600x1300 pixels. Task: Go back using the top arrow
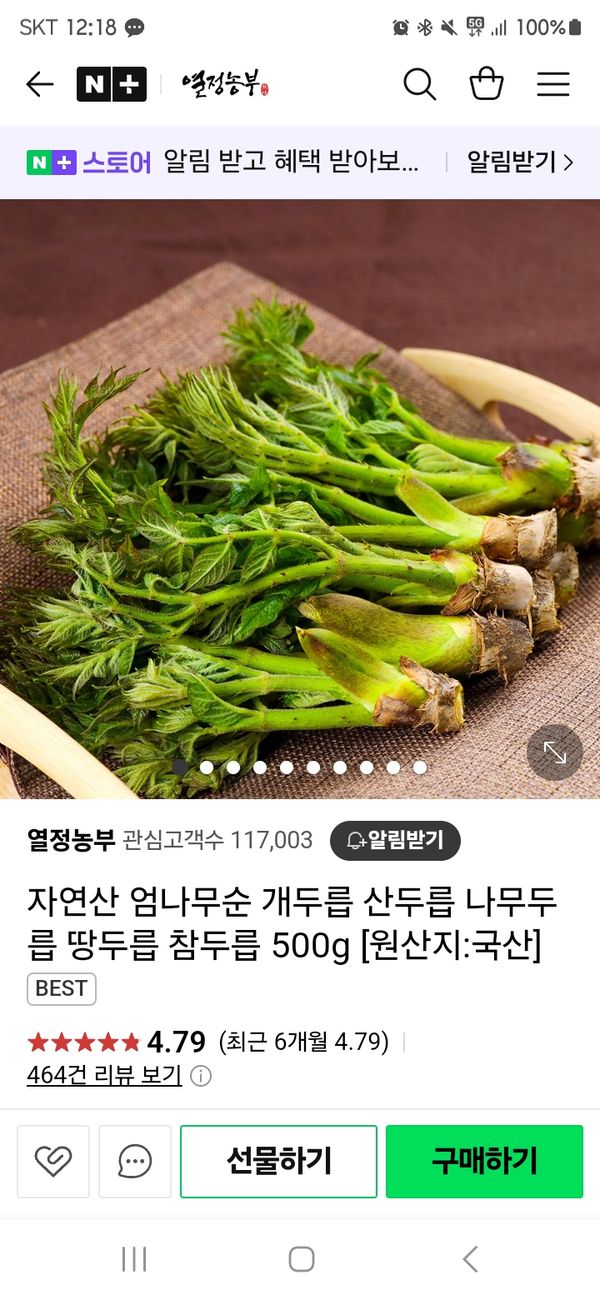pos(40,84)
